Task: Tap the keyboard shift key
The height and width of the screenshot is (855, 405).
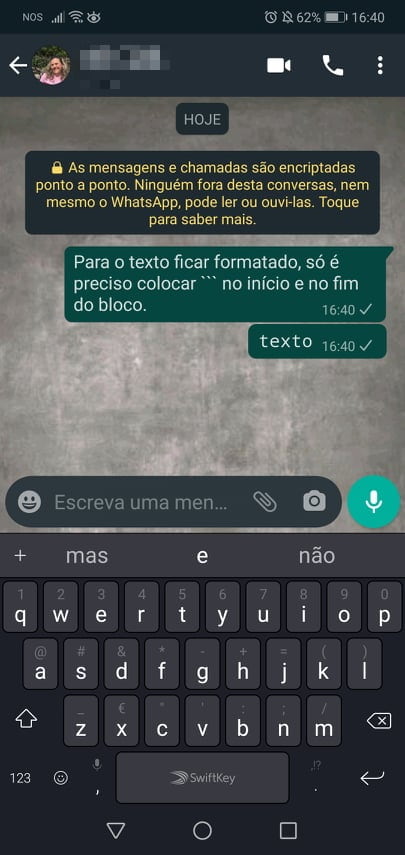Action: 26,720
